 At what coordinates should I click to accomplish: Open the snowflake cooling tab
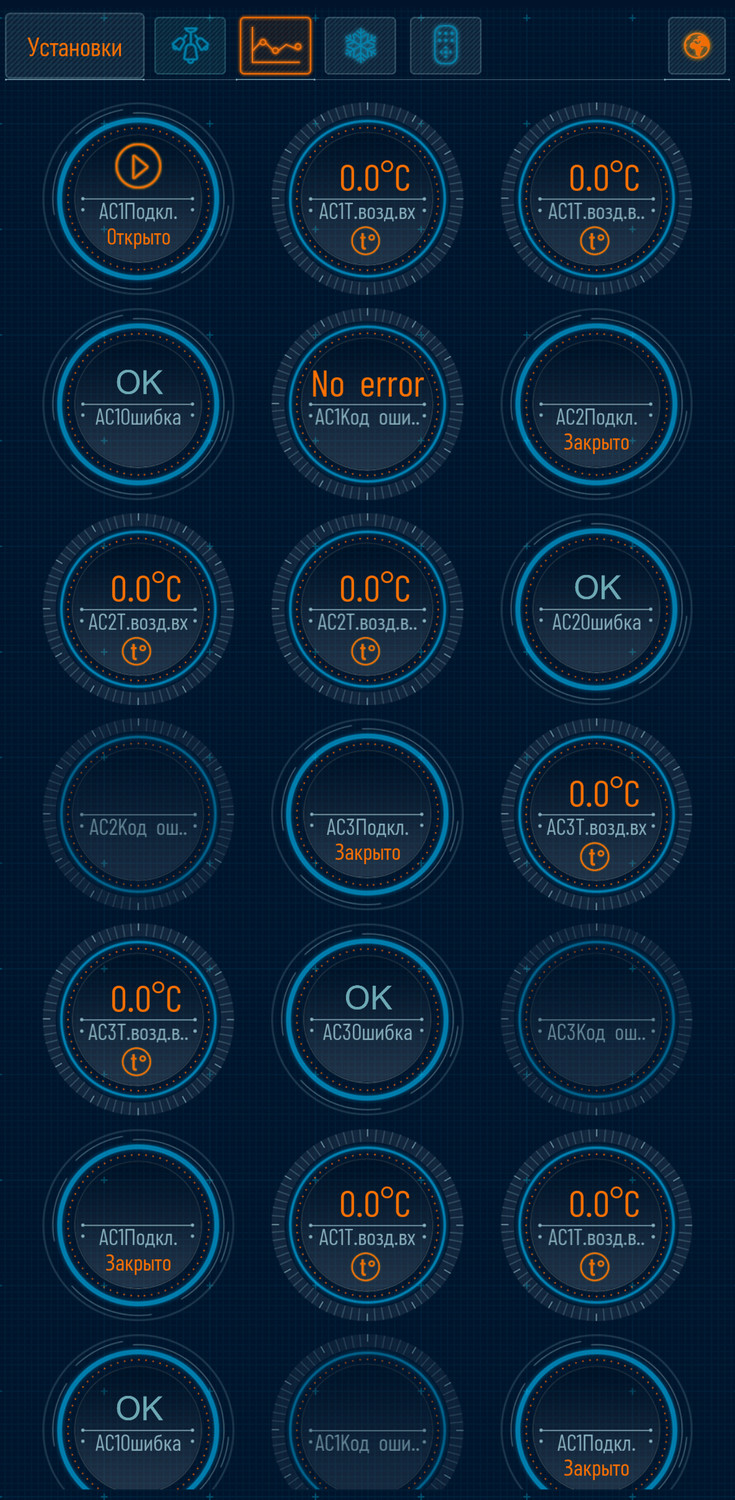360,46
